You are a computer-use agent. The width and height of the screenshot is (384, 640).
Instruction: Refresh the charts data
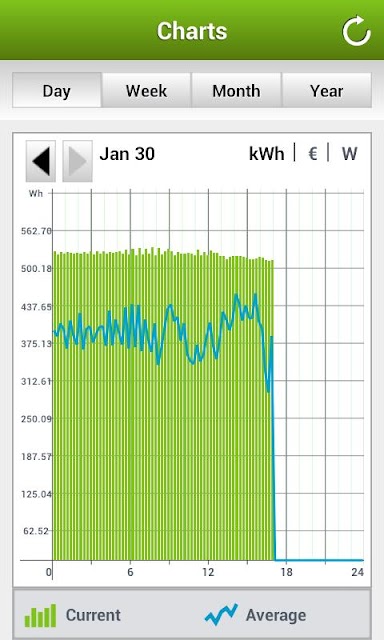(356, 31)
